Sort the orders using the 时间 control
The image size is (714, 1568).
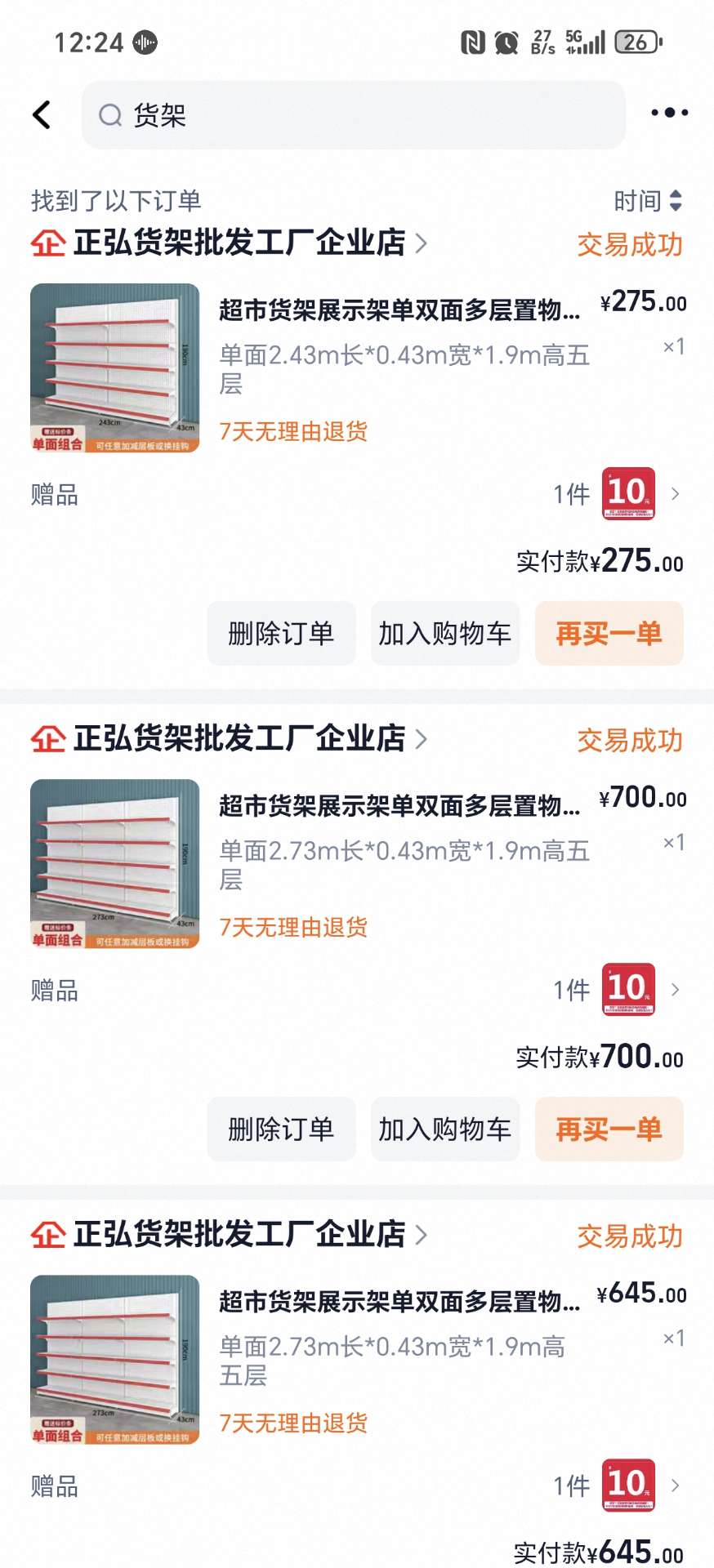click(x=648, y=201)
